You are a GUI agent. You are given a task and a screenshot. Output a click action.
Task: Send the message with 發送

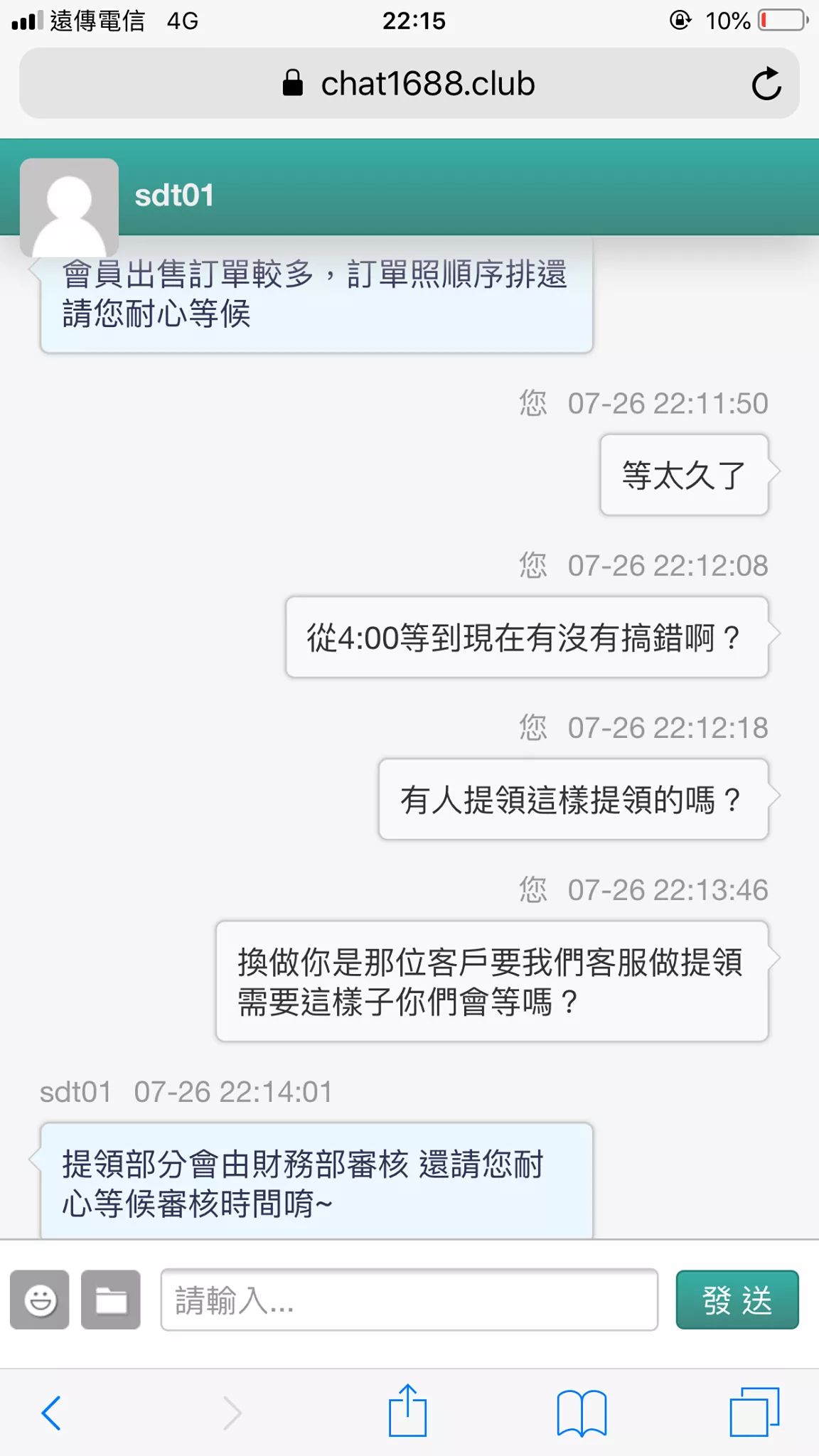point(737,1300)
